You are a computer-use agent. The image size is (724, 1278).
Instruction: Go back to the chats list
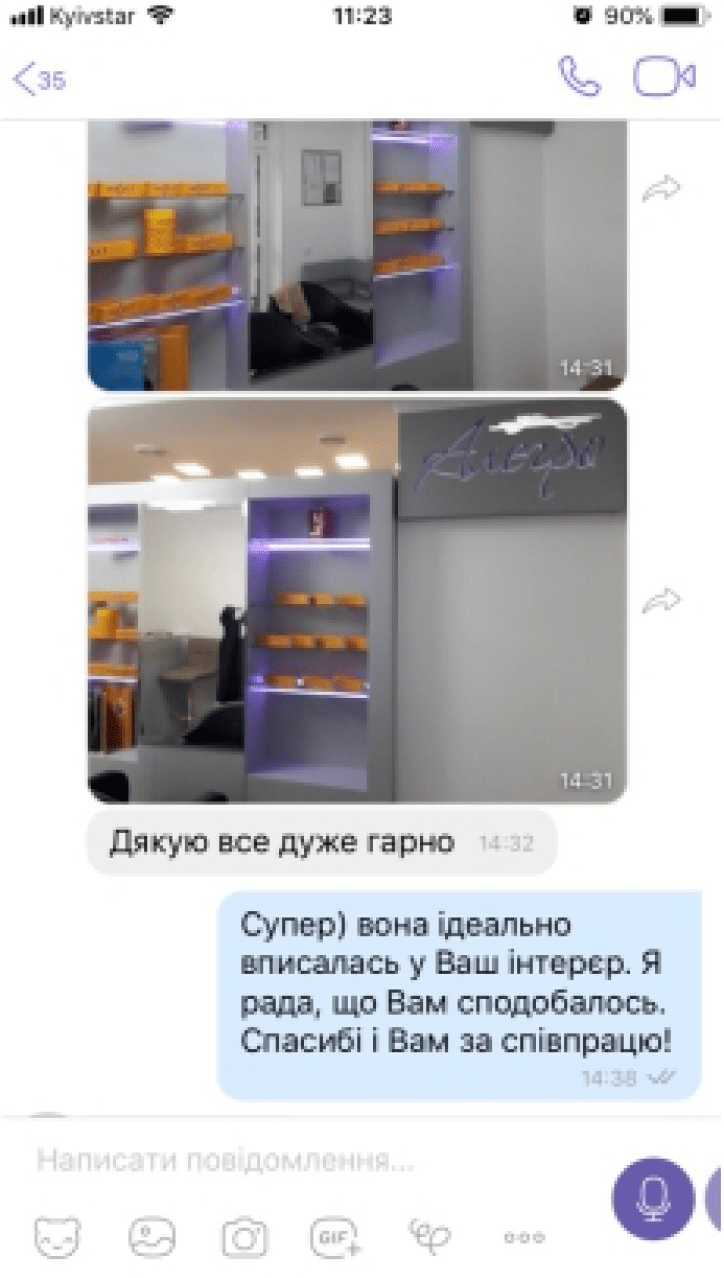(x=38, y=78)
